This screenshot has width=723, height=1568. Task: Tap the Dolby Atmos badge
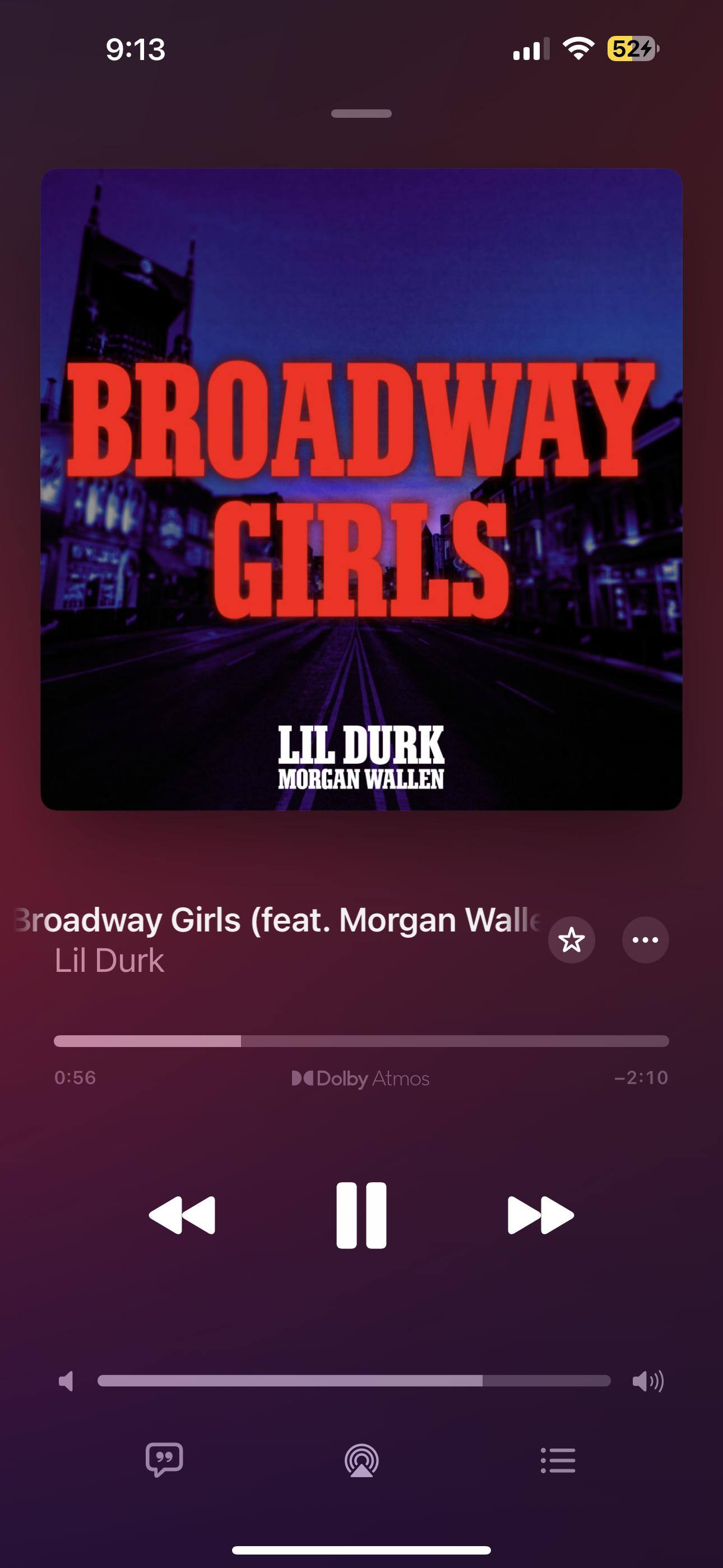[x=361, y=1078]
